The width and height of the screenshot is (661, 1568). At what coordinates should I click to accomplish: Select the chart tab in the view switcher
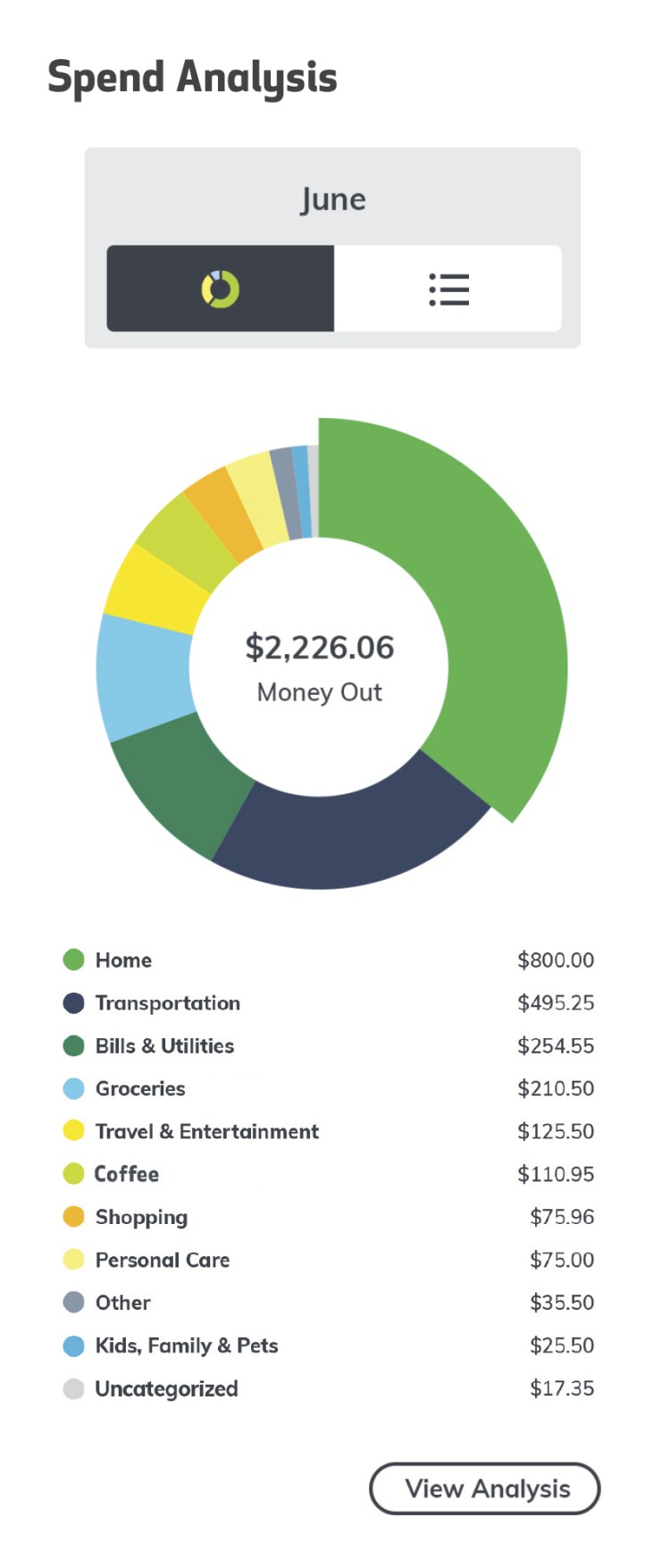pyautogui.click(x=220, y=288)
